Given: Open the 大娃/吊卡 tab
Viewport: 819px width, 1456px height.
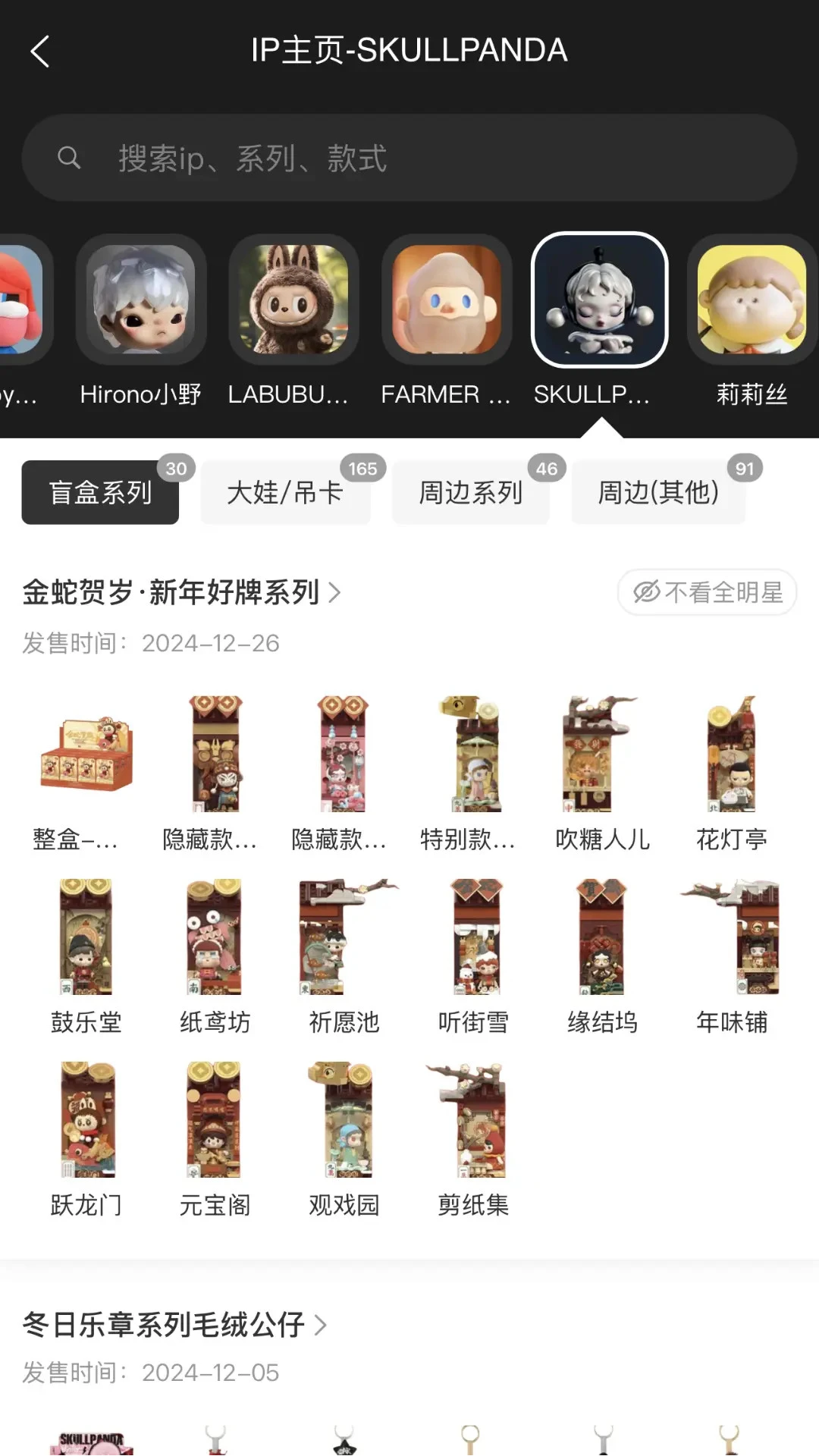Looking at the screenshot, I should 285,492.
